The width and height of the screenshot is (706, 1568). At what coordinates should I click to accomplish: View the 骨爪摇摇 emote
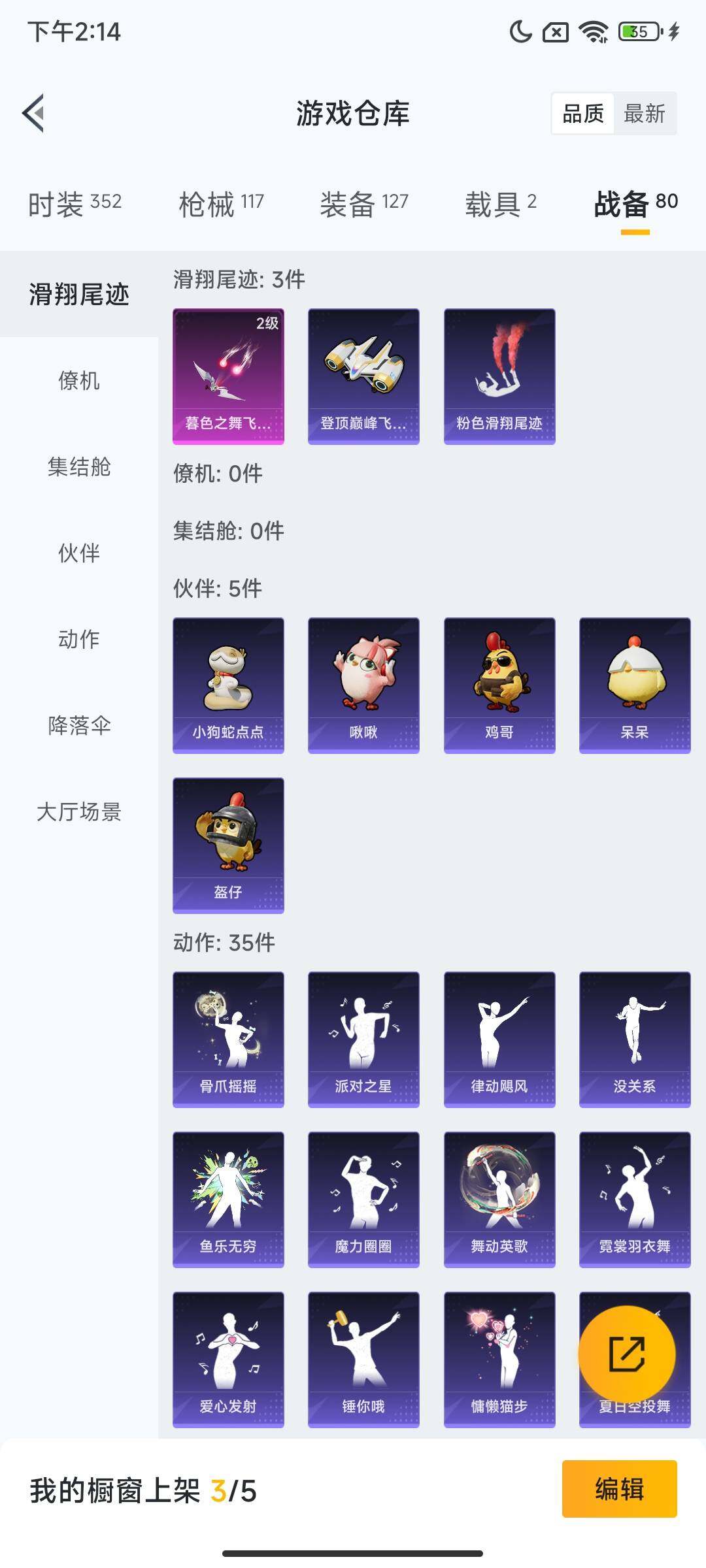(x=228, y=1039)
